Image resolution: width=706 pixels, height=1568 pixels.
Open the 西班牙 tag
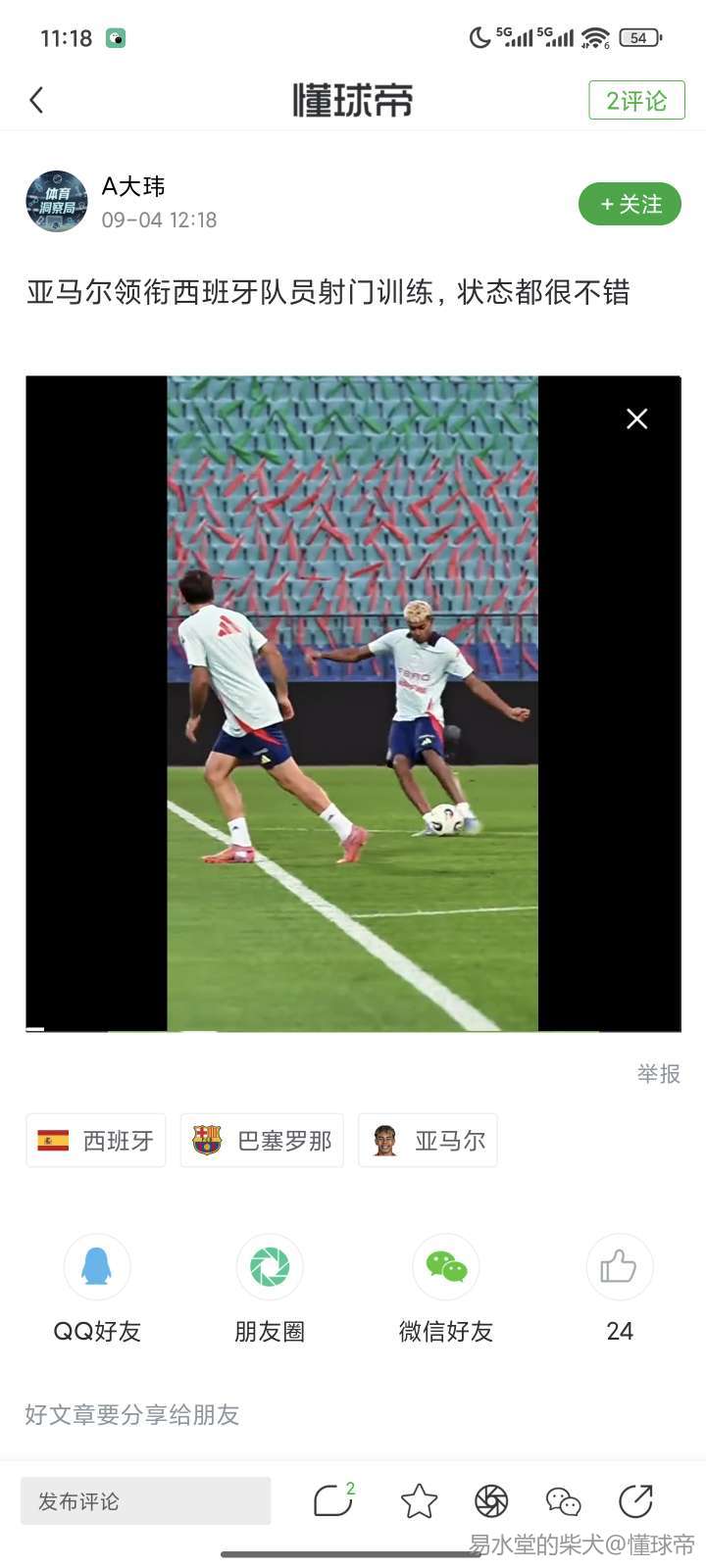[96, 1141]
